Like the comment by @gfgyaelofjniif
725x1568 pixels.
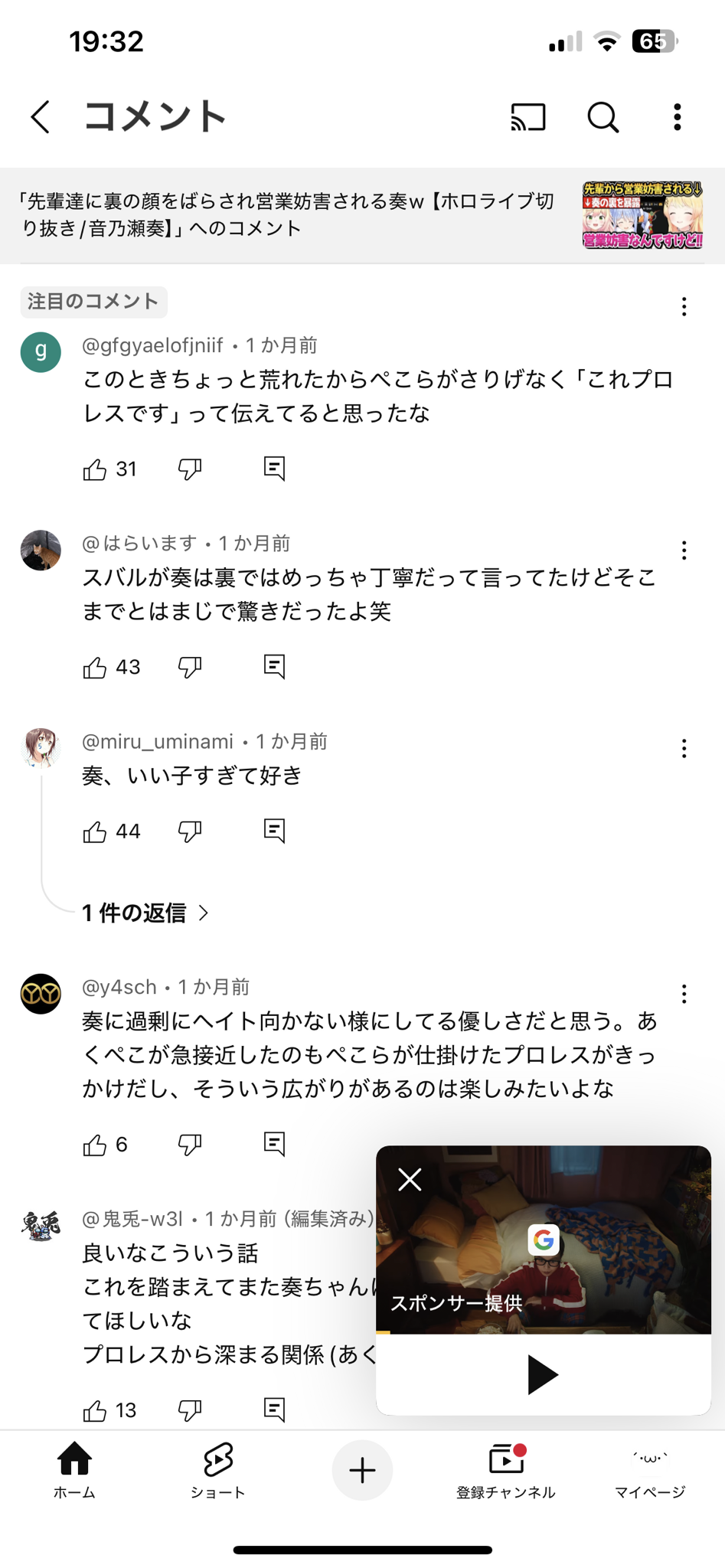pyautogui.click(x=95, y=469)
